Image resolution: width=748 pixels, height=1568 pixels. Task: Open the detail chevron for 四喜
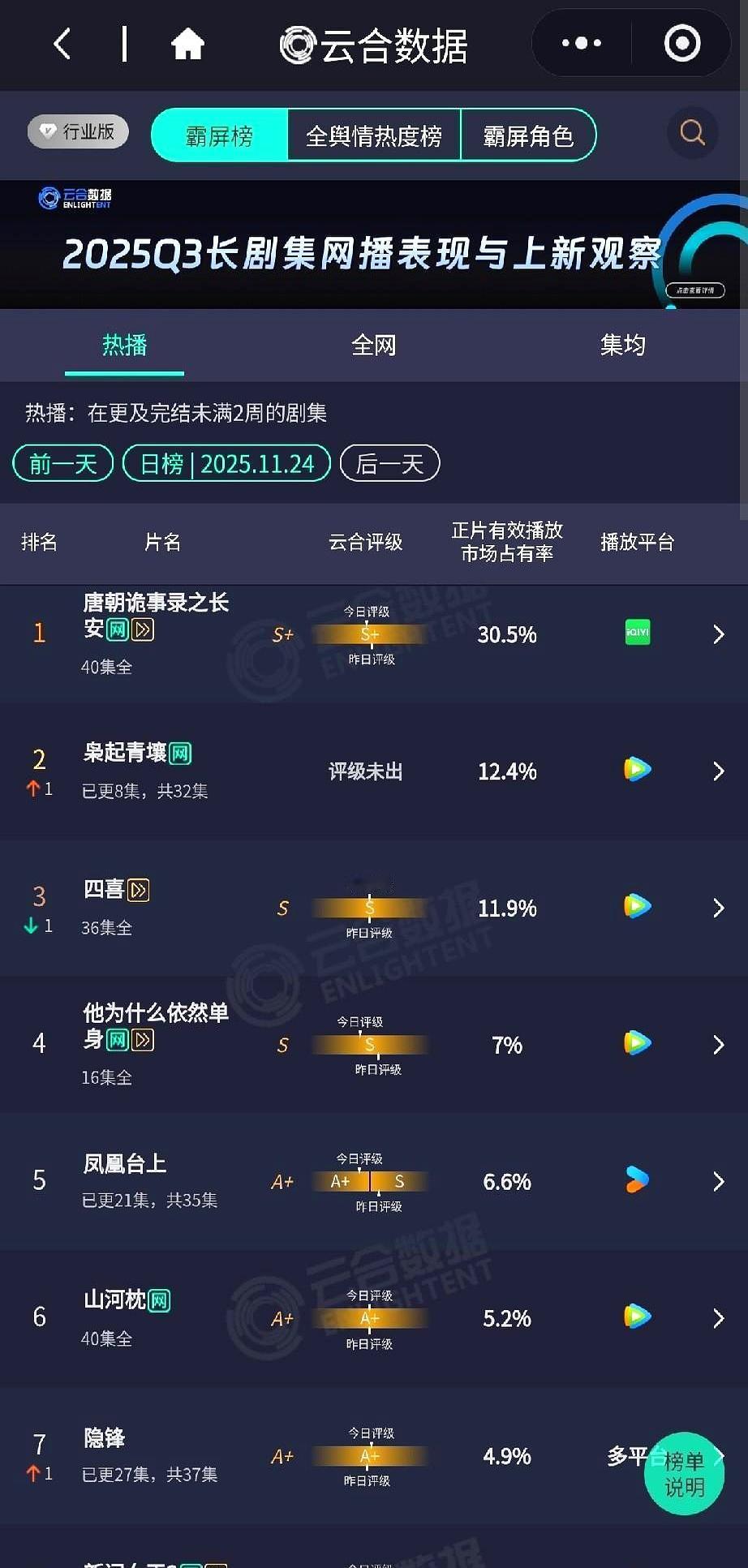point(717,908)
